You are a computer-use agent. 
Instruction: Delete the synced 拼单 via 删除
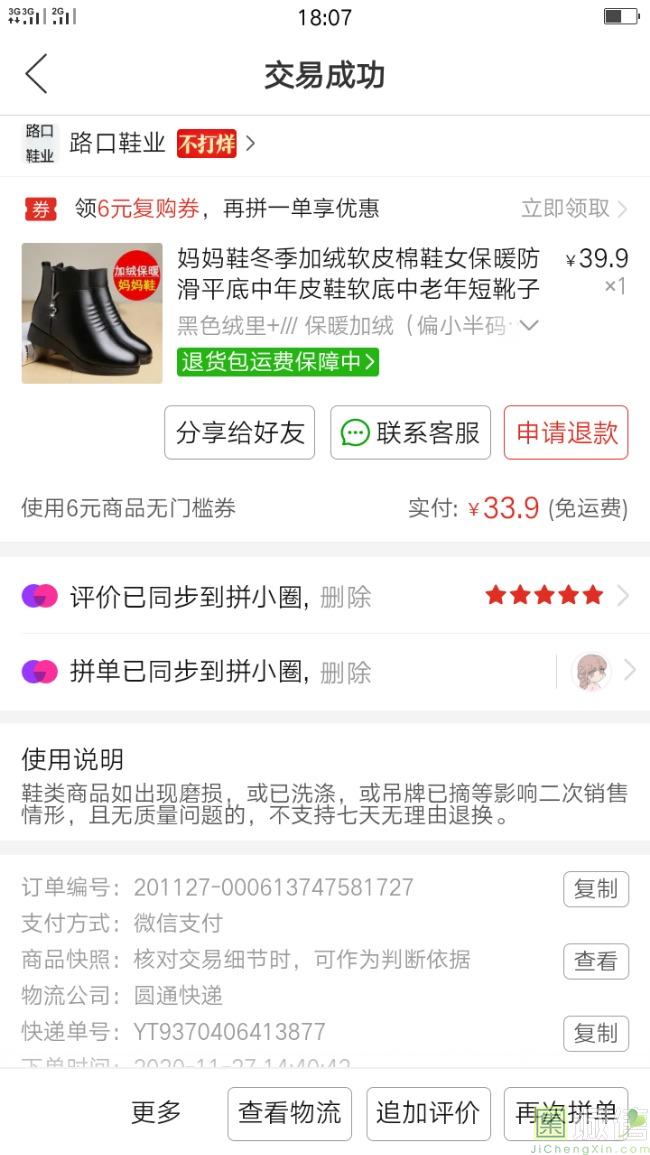(346, 673)
